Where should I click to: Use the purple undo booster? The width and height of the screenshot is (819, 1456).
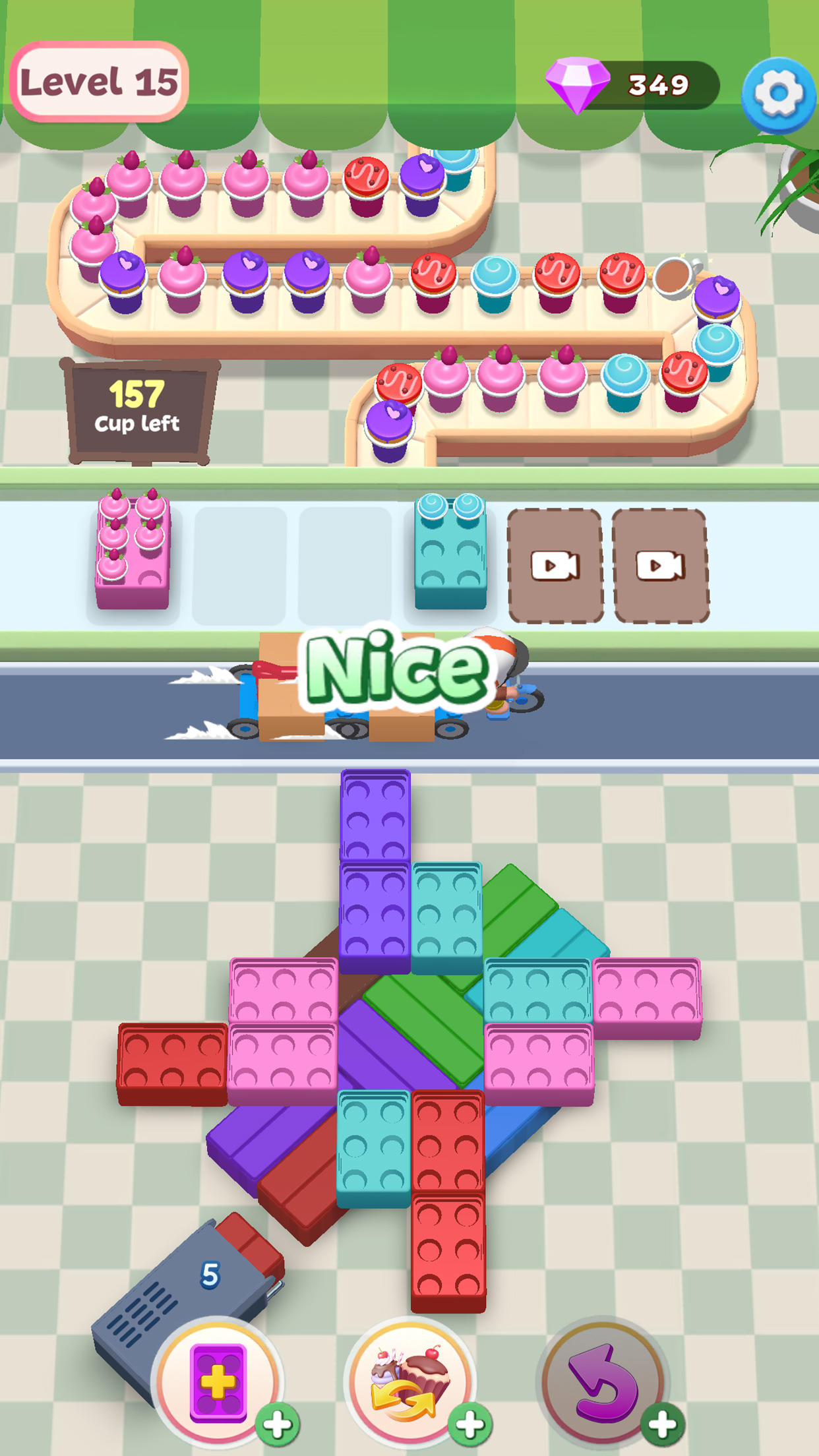[601, 1381]
